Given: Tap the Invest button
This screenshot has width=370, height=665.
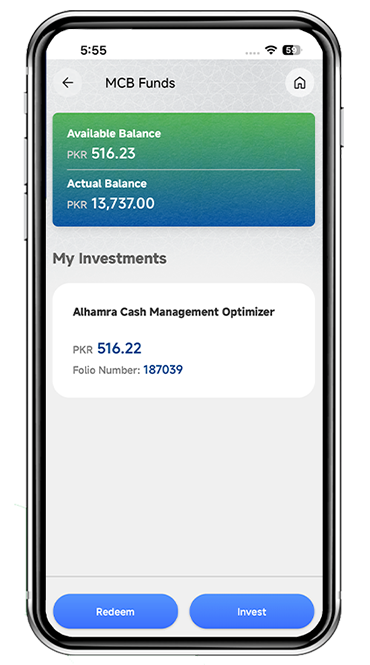Looking at the screenshot, I should point(252,612).
